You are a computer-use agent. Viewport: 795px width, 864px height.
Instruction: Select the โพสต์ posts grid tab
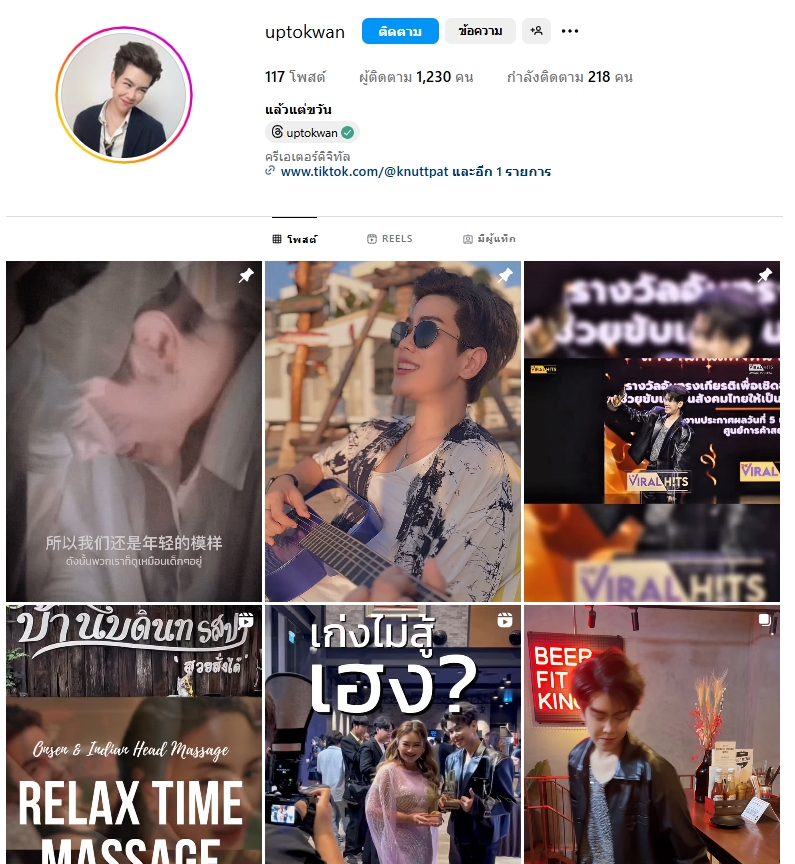tap(294, 239)
